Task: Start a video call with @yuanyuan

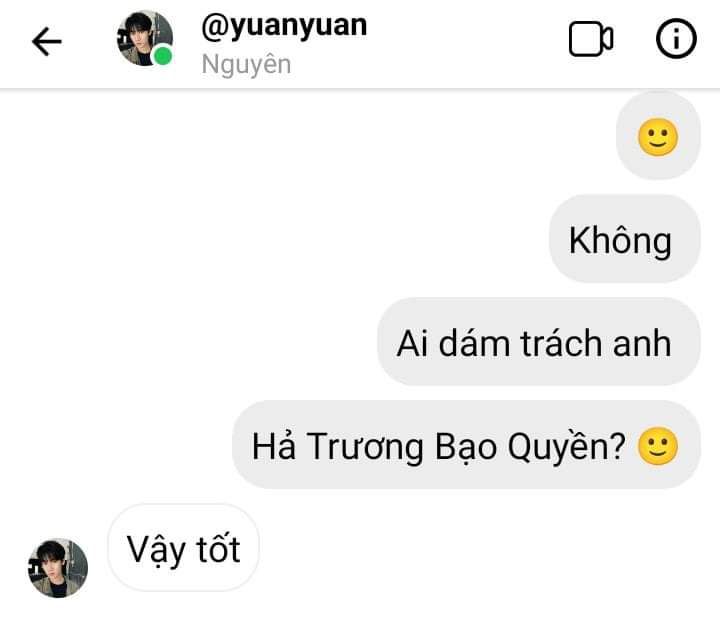Action: (590, 40)
